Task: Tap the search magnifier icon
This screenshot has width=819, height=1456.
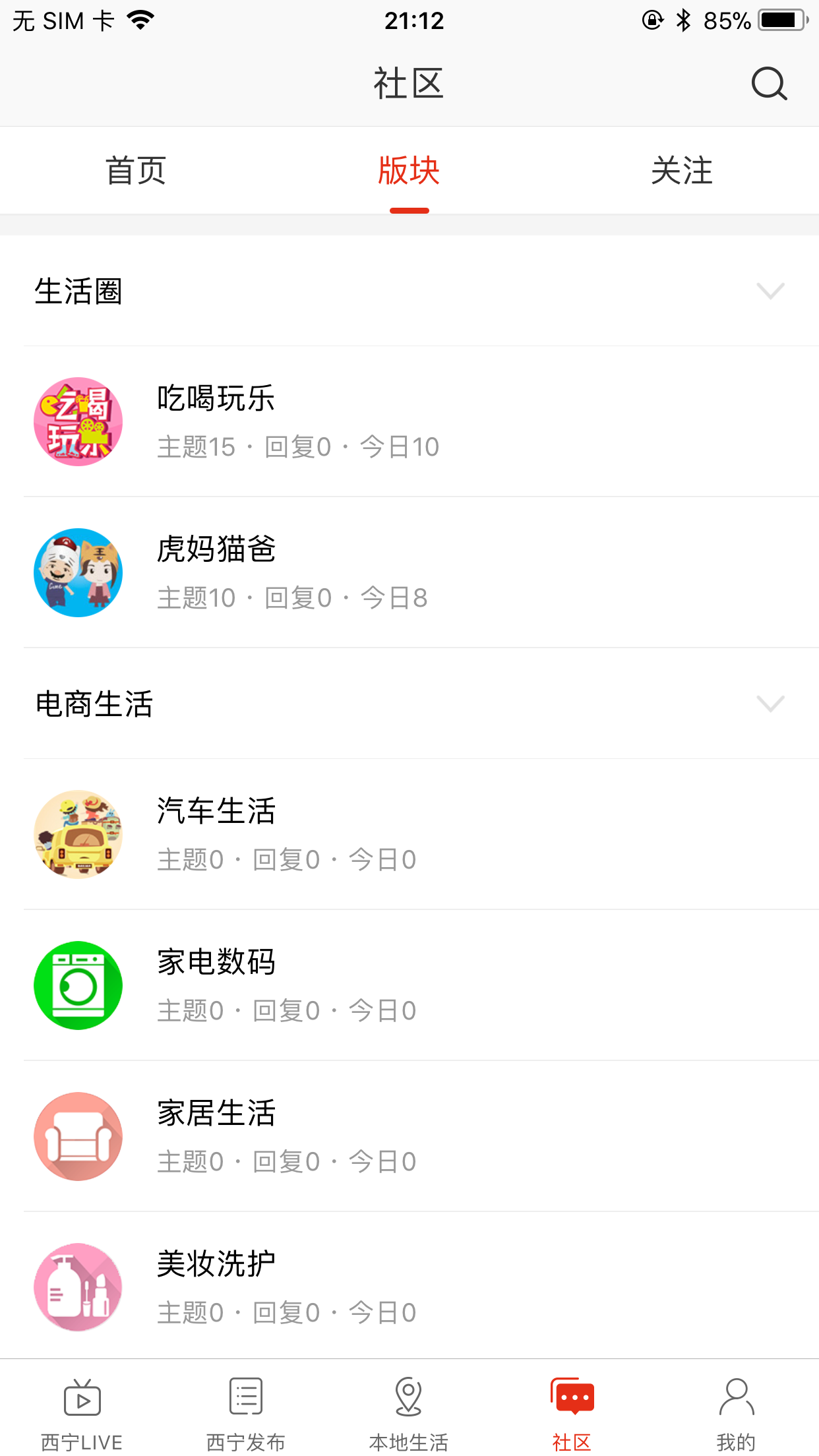Action: click(768, 84)
